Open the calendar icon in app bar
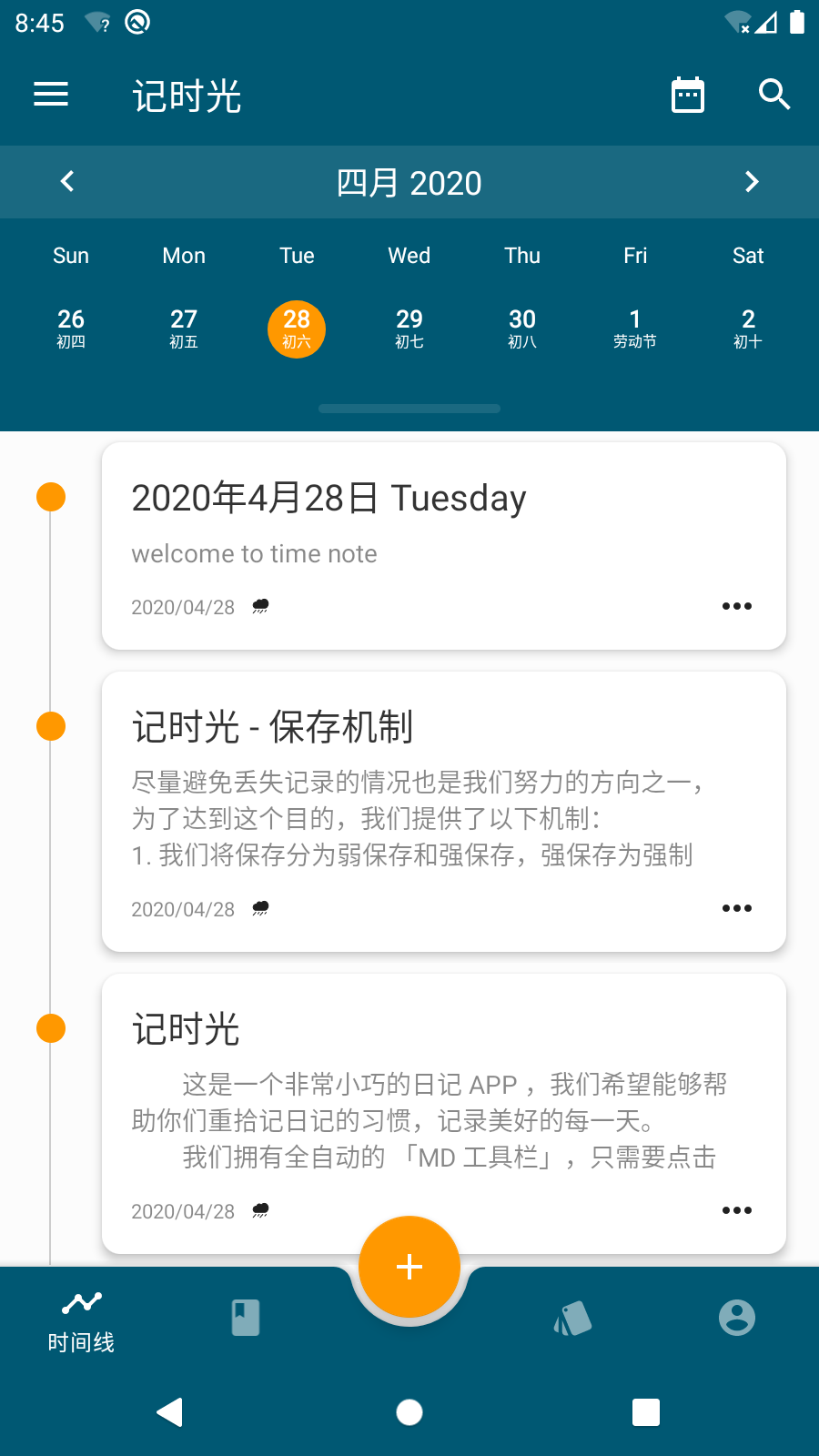 point(687,95)
